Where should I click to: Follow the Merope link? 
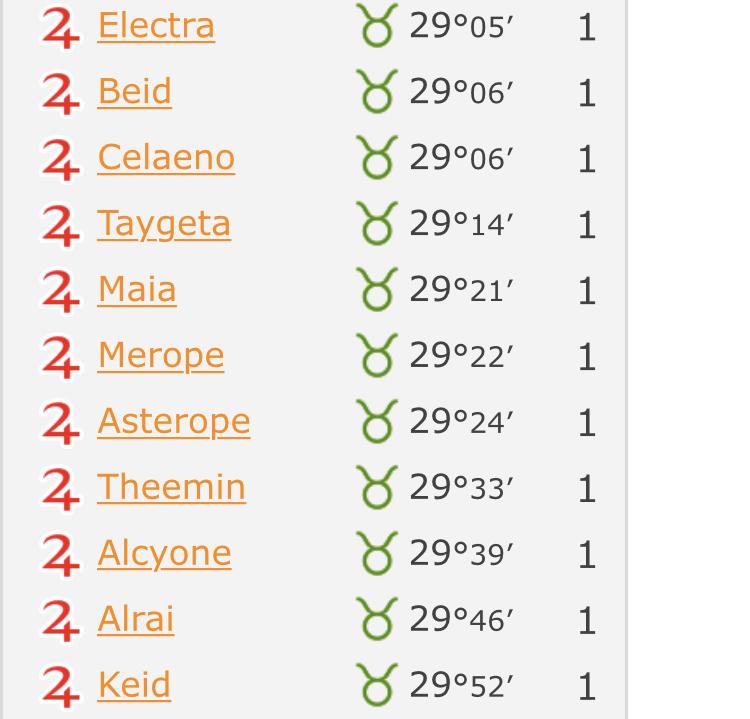pyautogui.click(x=160, y=355)
